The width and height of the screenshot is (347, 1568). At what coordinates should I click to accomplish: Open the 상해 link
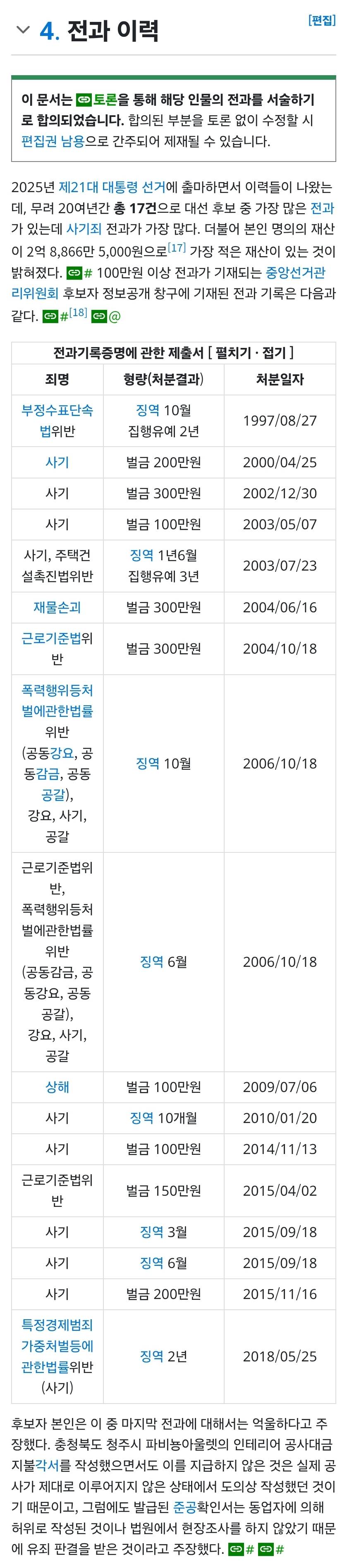57,1087
